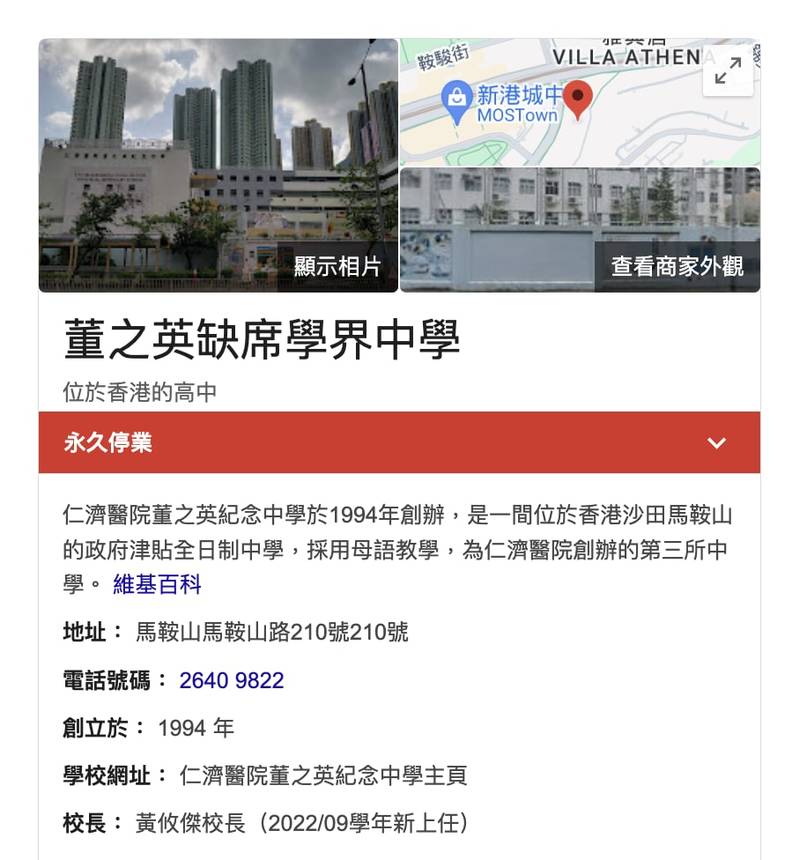Open the map preview of 新港城中心
807x860 pixels.
point(560,110)
